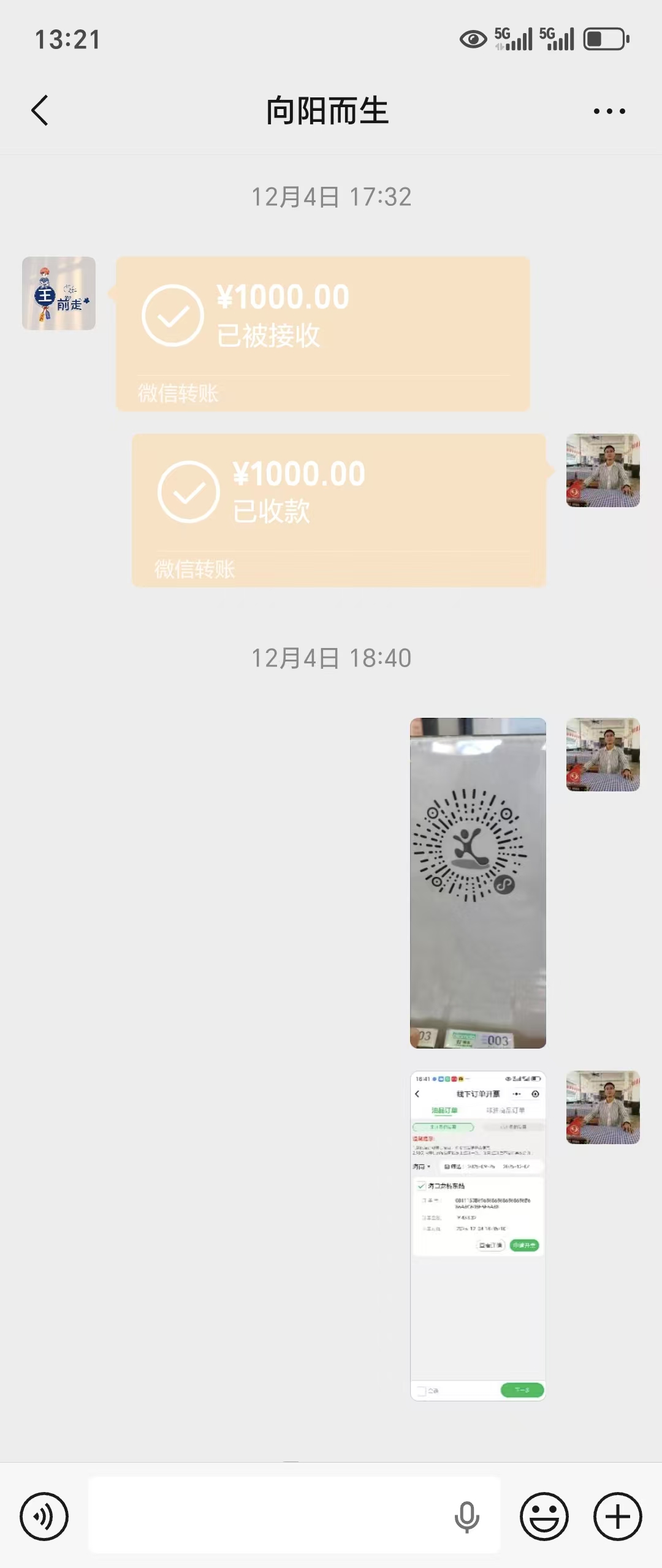Image resolution: width=662 pixels, height=1568 pixels.
Task: Open the contact's avatar profile
Action: 59,293
